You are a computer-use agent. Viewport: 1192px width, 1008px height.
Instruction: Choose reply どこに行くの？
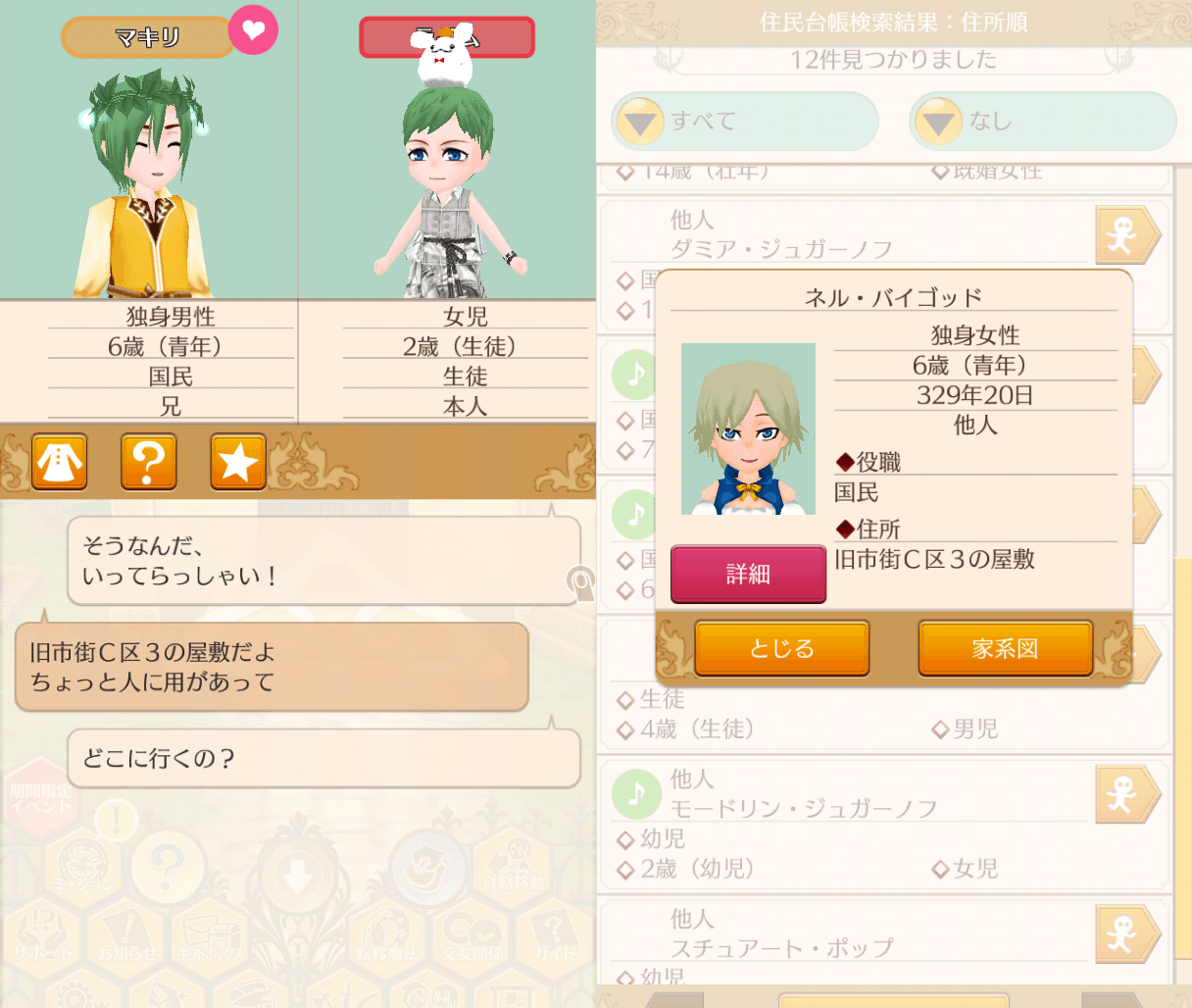tap(323, 758)
